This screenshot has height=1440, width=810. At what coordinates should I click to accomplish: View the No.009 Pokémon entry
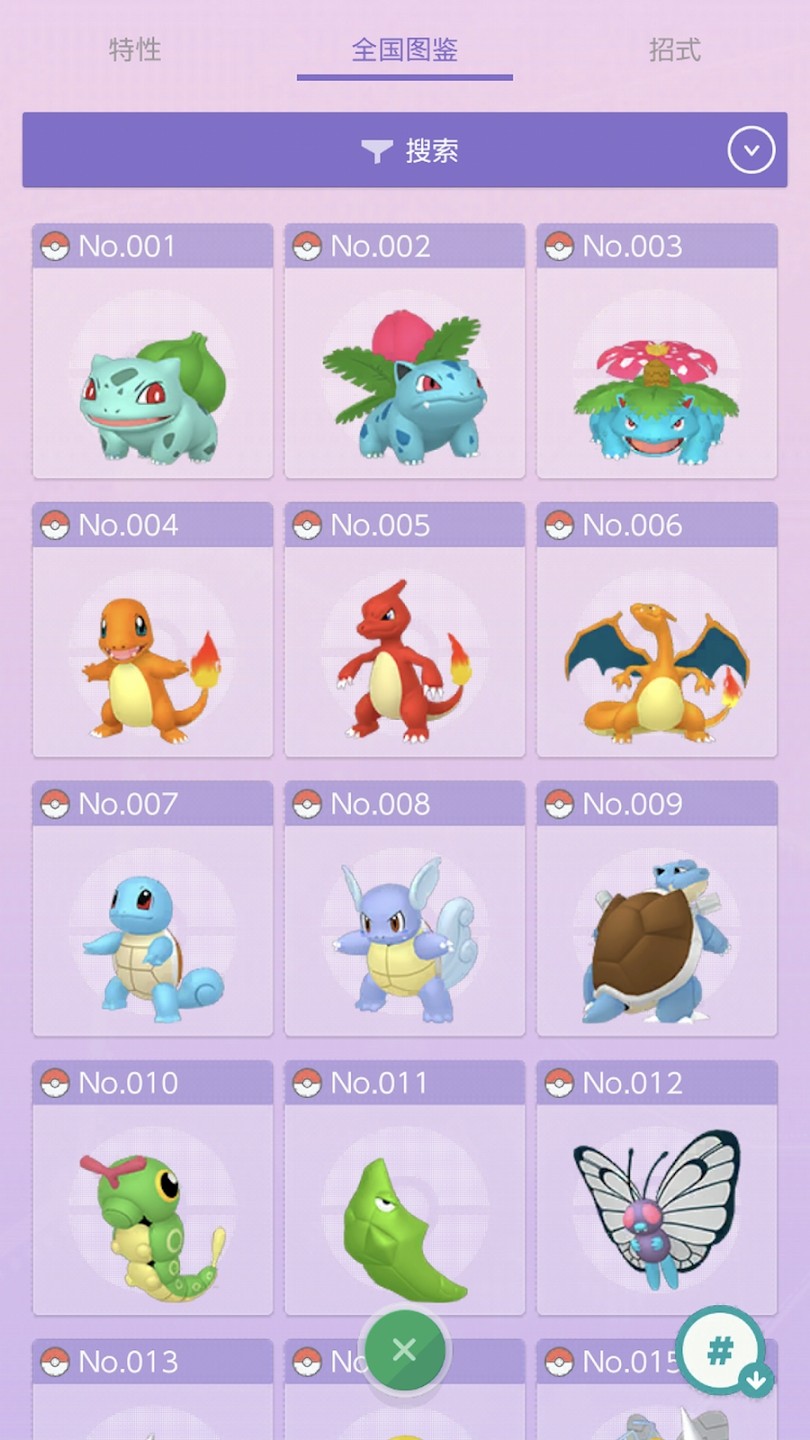coord(657,930)
